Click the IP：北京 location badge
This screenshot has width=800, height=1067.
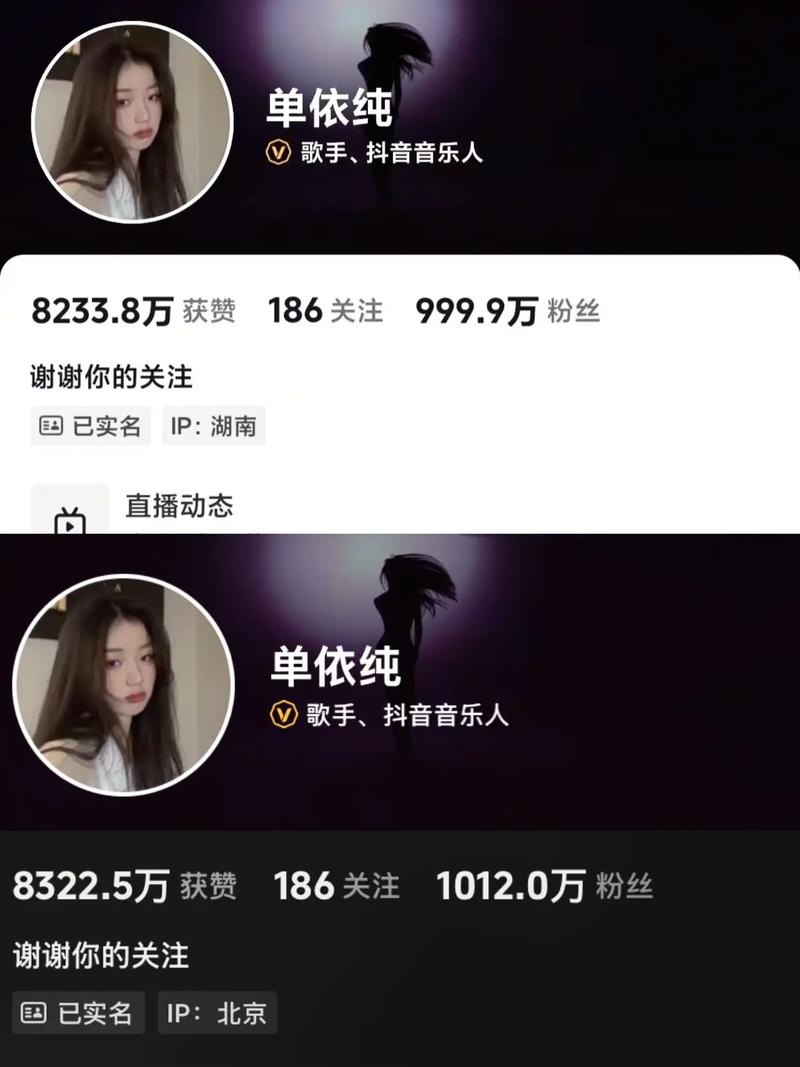(217, 1014)
